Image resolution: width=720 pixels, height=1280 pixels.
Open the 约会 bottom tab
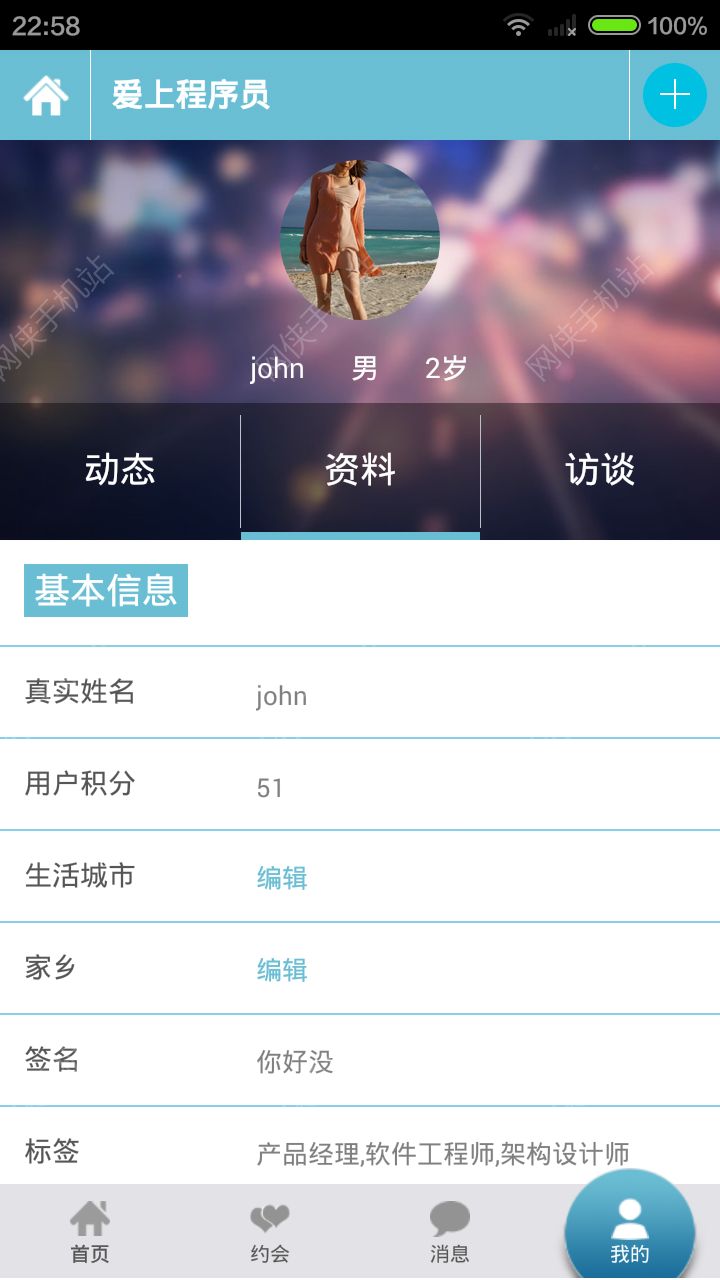(270, 1232)
